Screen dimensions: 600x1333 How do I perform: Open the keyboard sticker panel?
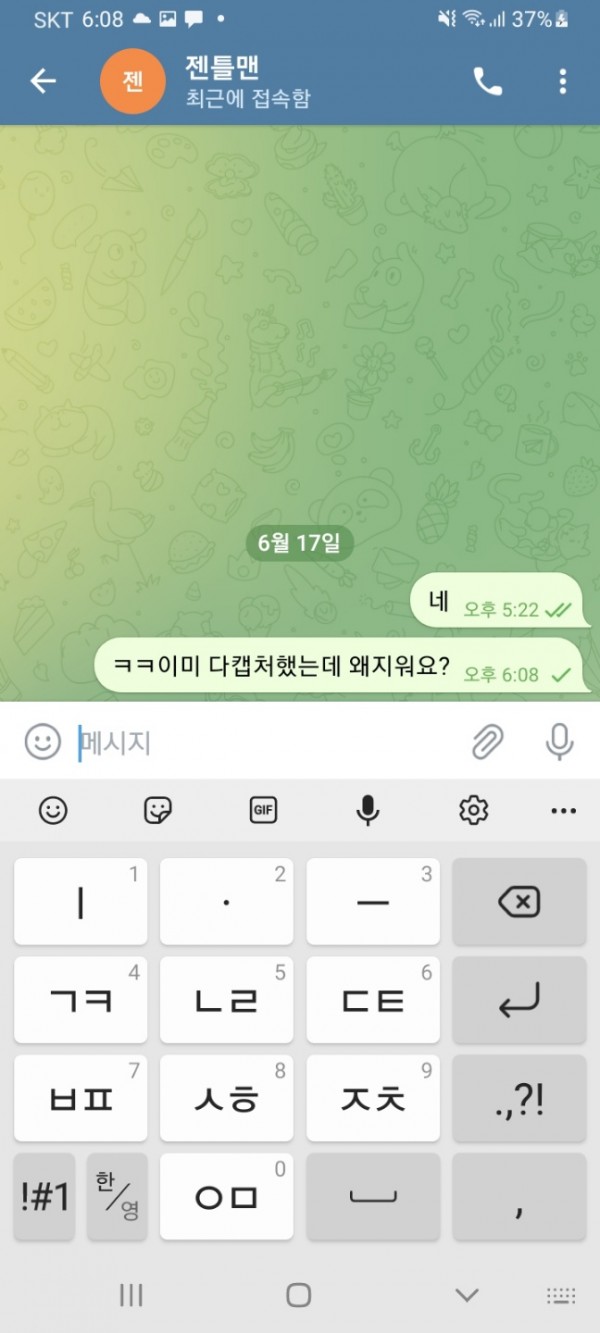click(158, 810)
